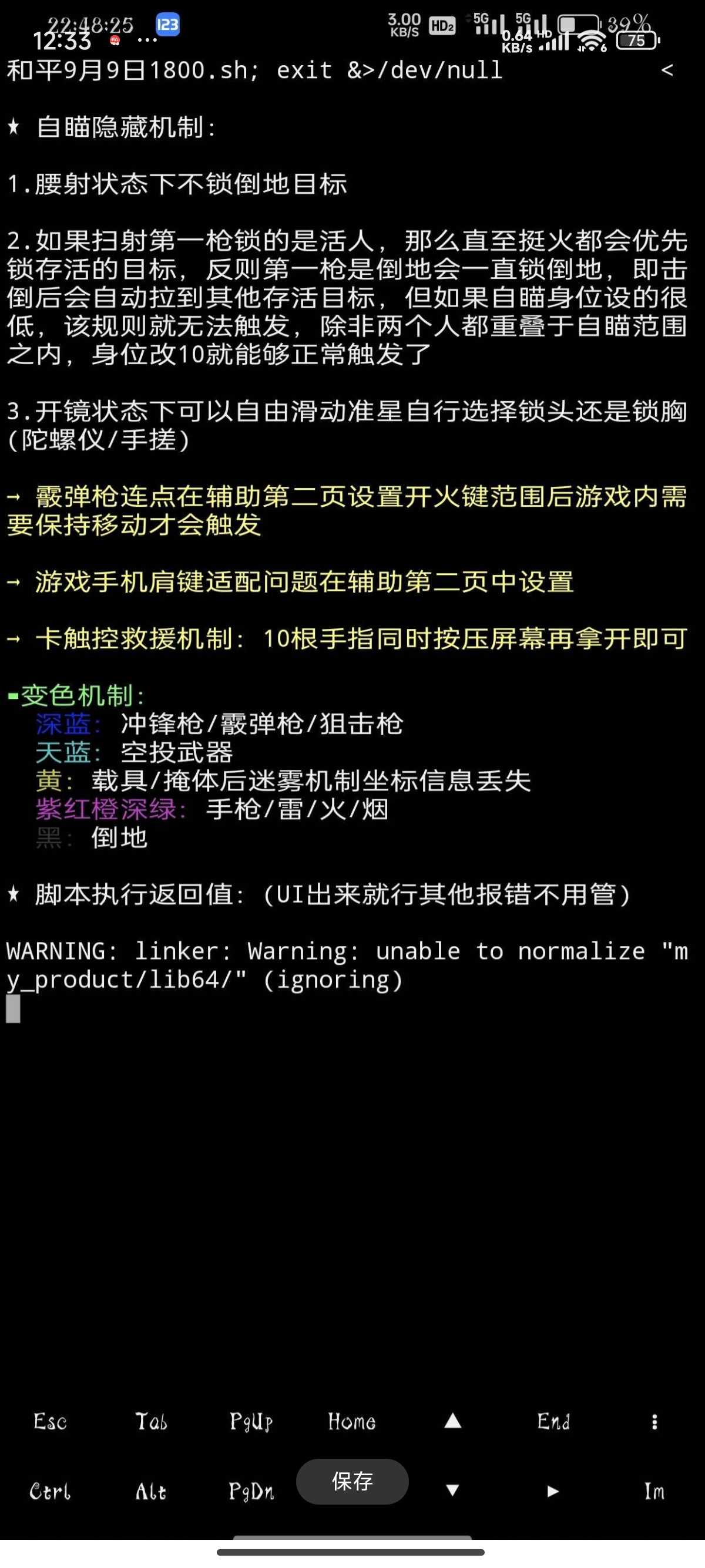
Task: Toggle the Im input method key
Action: [x=654, y=1491]
